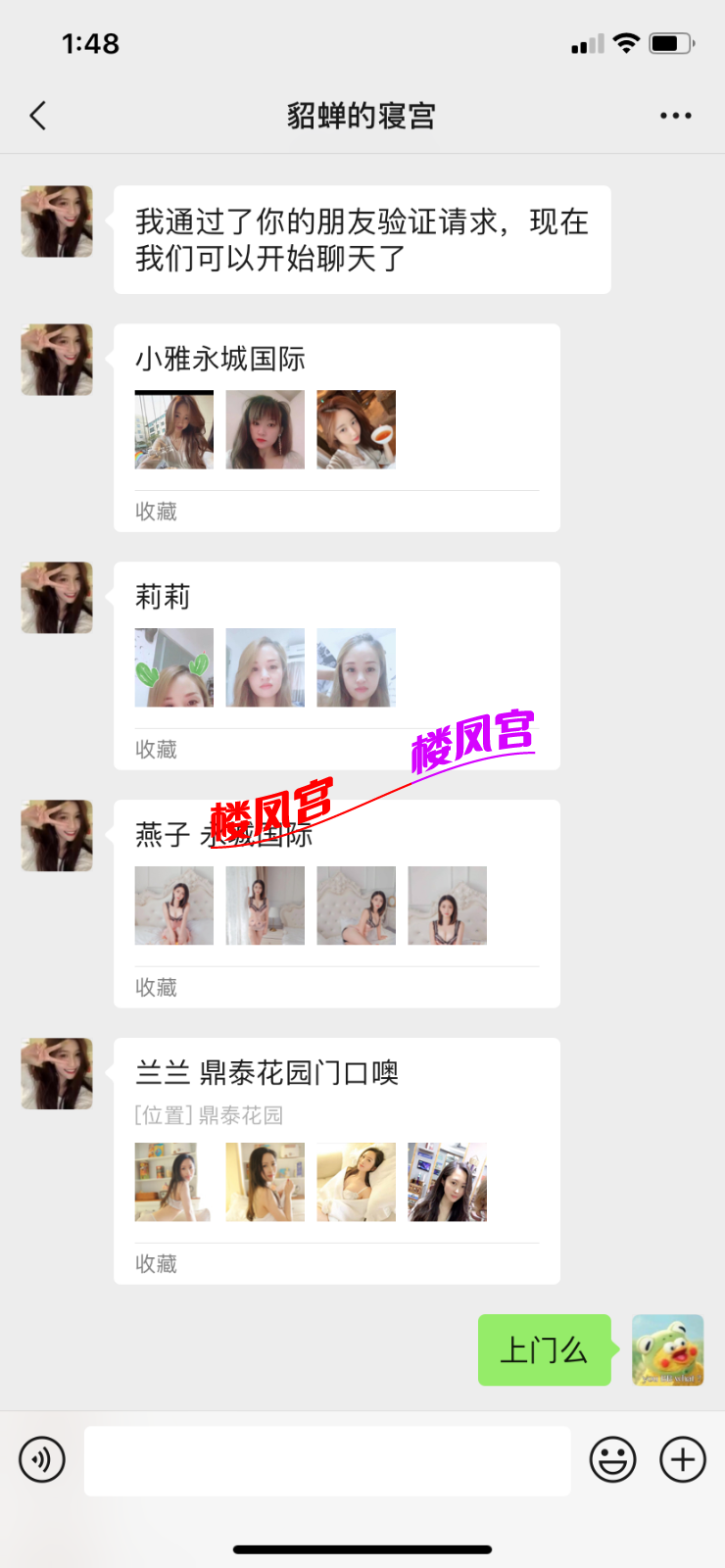Open my own frog avatar profile
This screenshot has width=725, height=1568.
tap(667, 1349)
